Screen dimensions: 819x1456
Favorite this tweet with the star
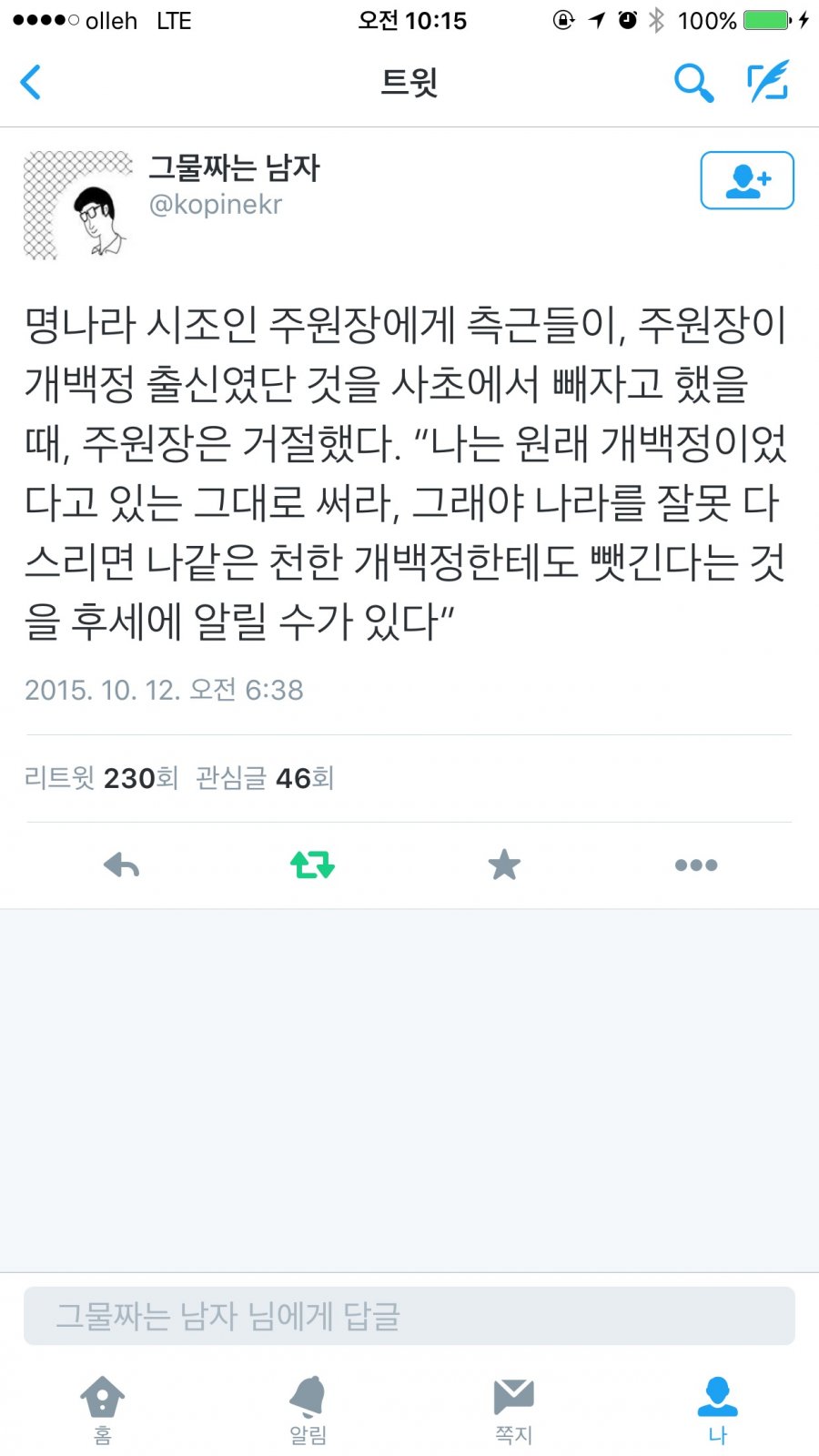(504, 864)
